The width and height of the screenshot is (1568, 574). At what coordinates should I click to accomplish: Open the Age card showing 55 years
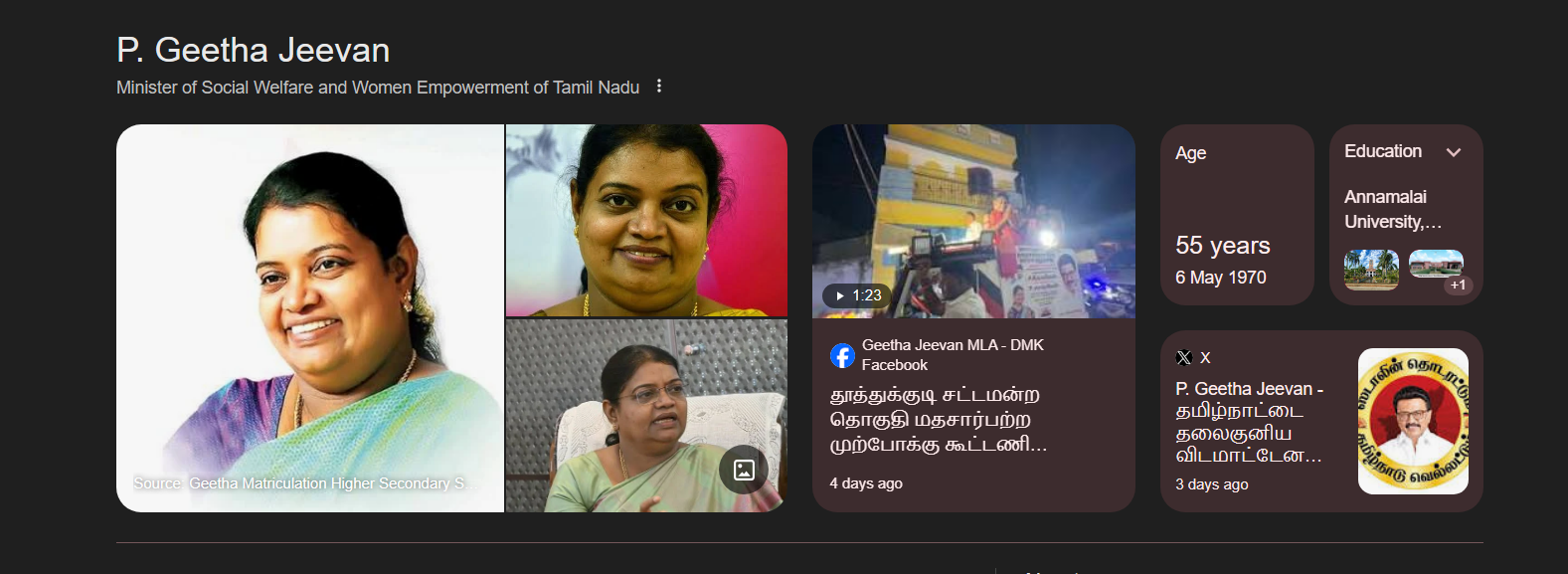[1236, 215]
